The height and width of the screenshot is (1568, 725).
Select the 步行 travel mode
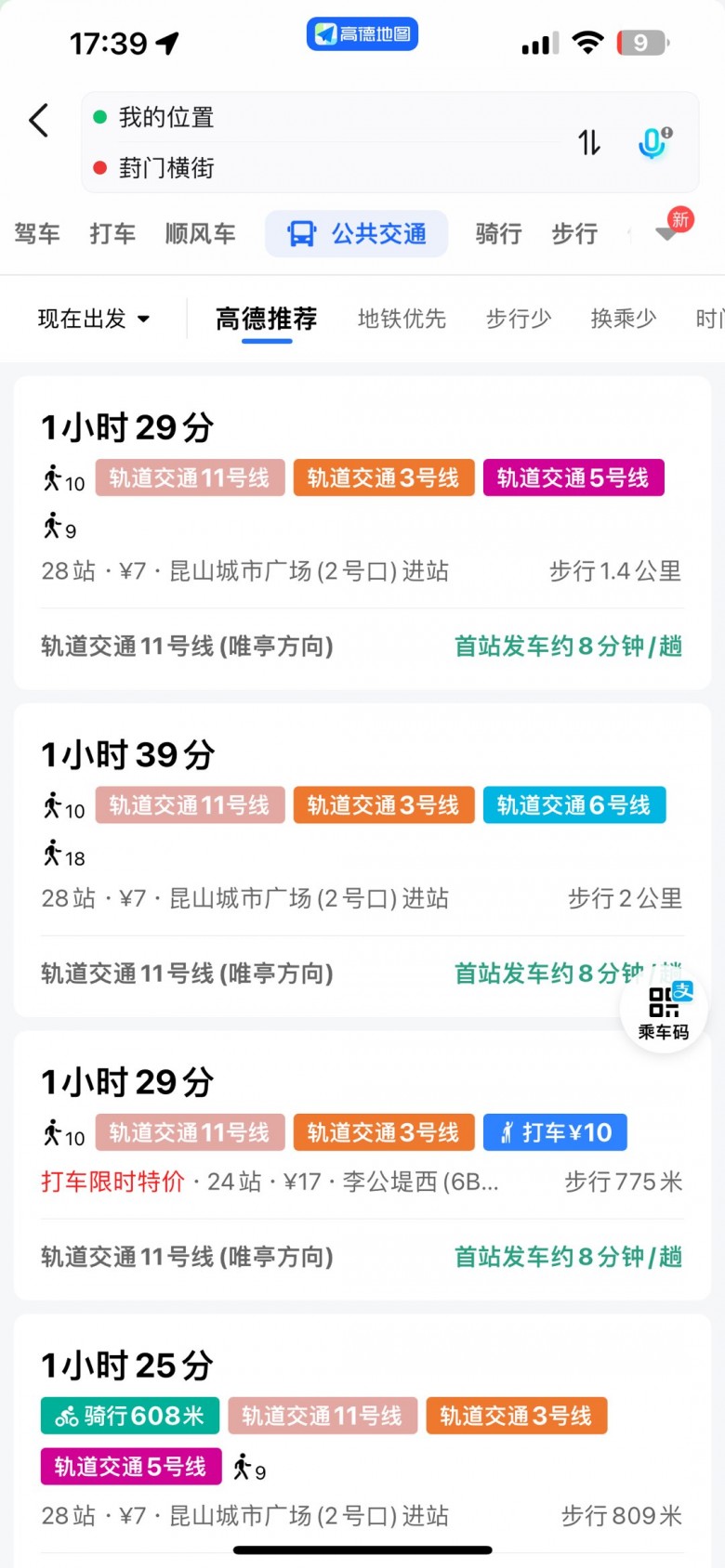[574, 233]
